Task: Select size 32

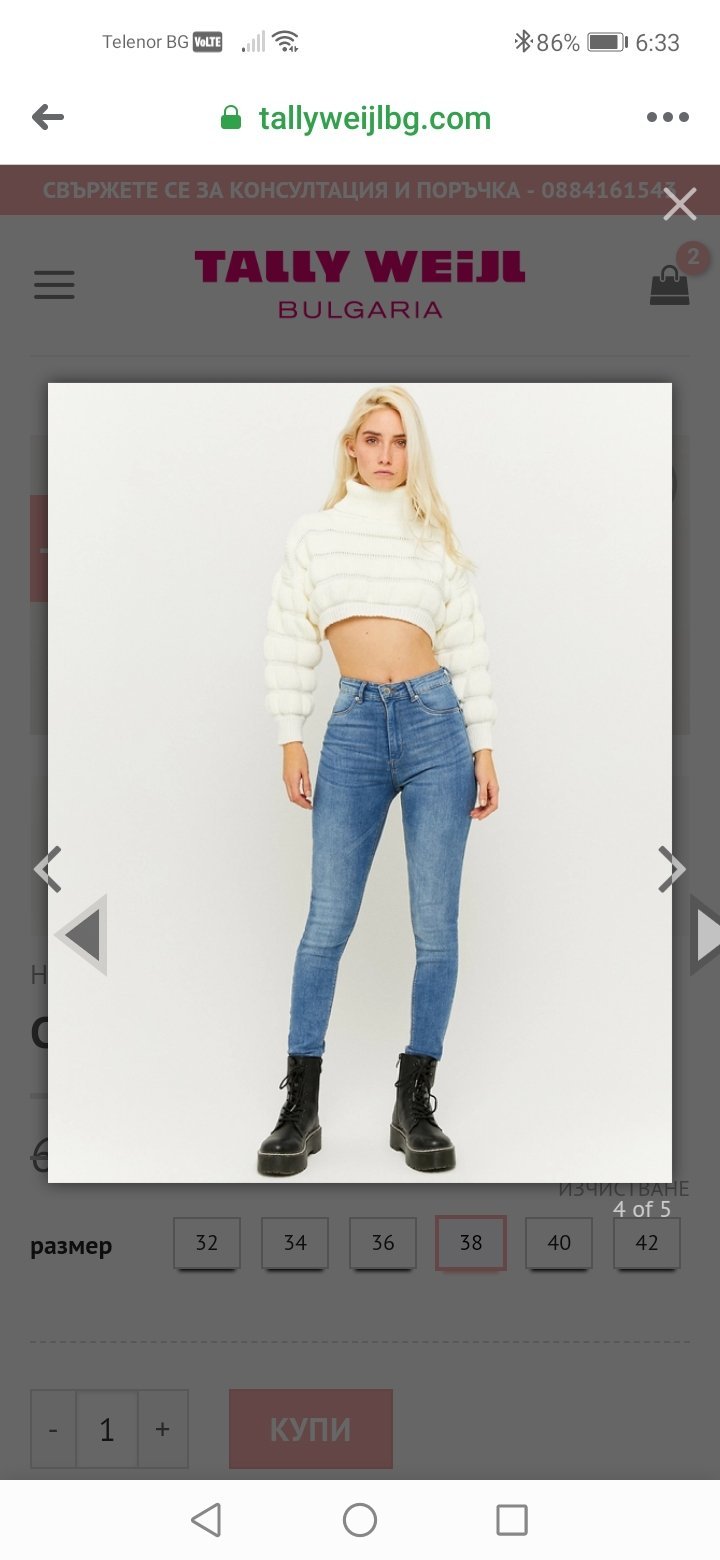Action: [x=207, y=1243]
